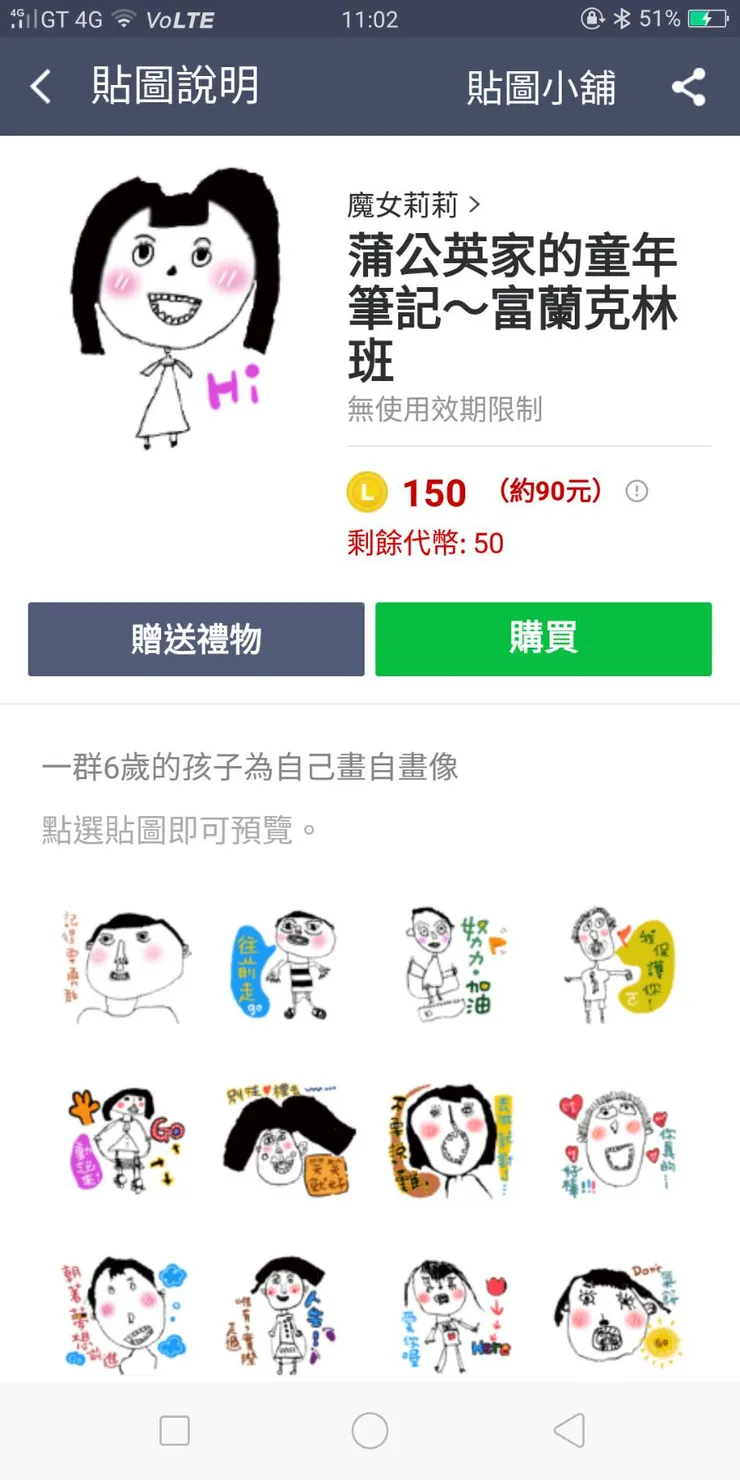
Task: Tap the Bluetooth icon in status bar
Action: (623, 17)
